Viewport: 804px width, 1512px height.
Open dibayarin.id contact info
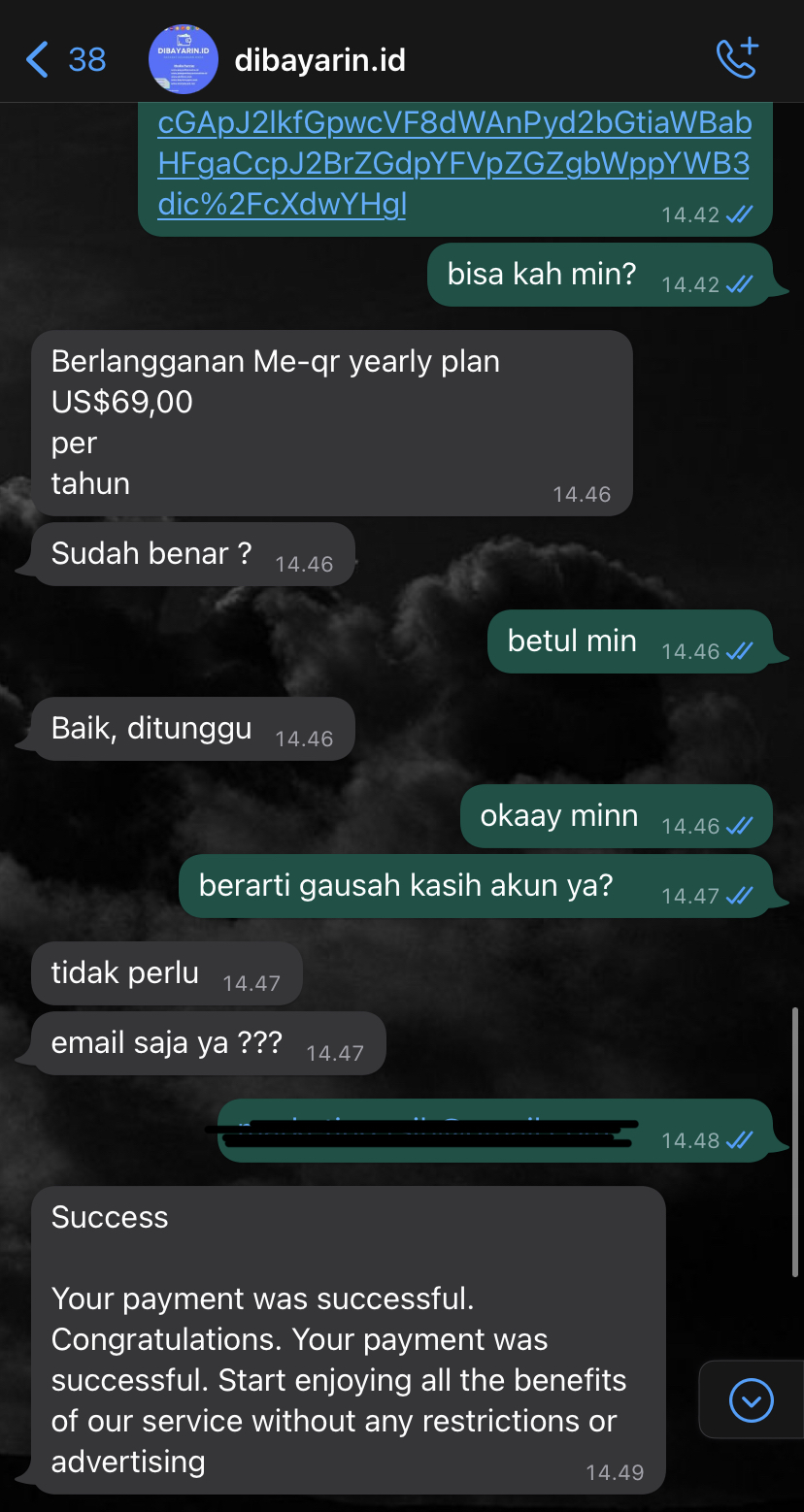pos(319,60)
